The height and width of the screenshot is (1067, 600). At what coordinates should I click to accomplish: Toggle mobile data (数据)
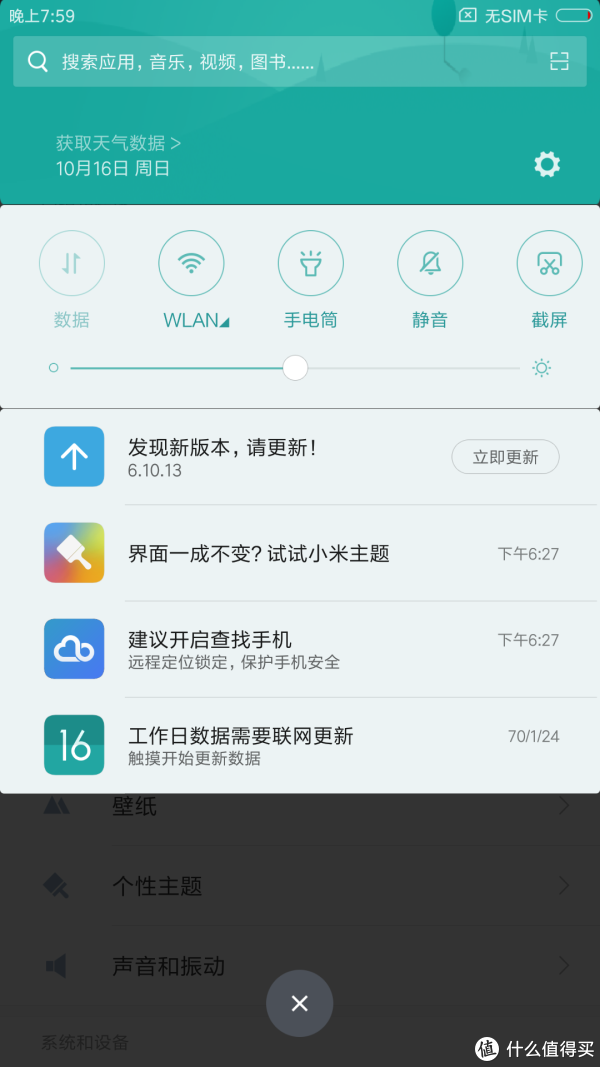point(71,264)
